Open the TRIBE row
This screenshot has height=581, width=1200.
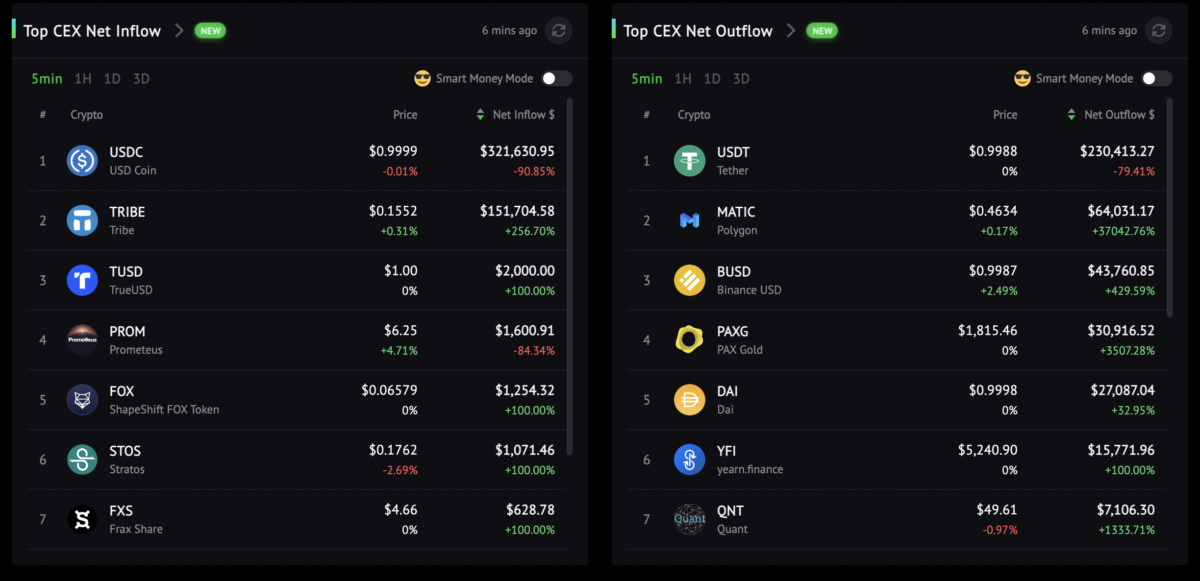(x=127, y=220)
